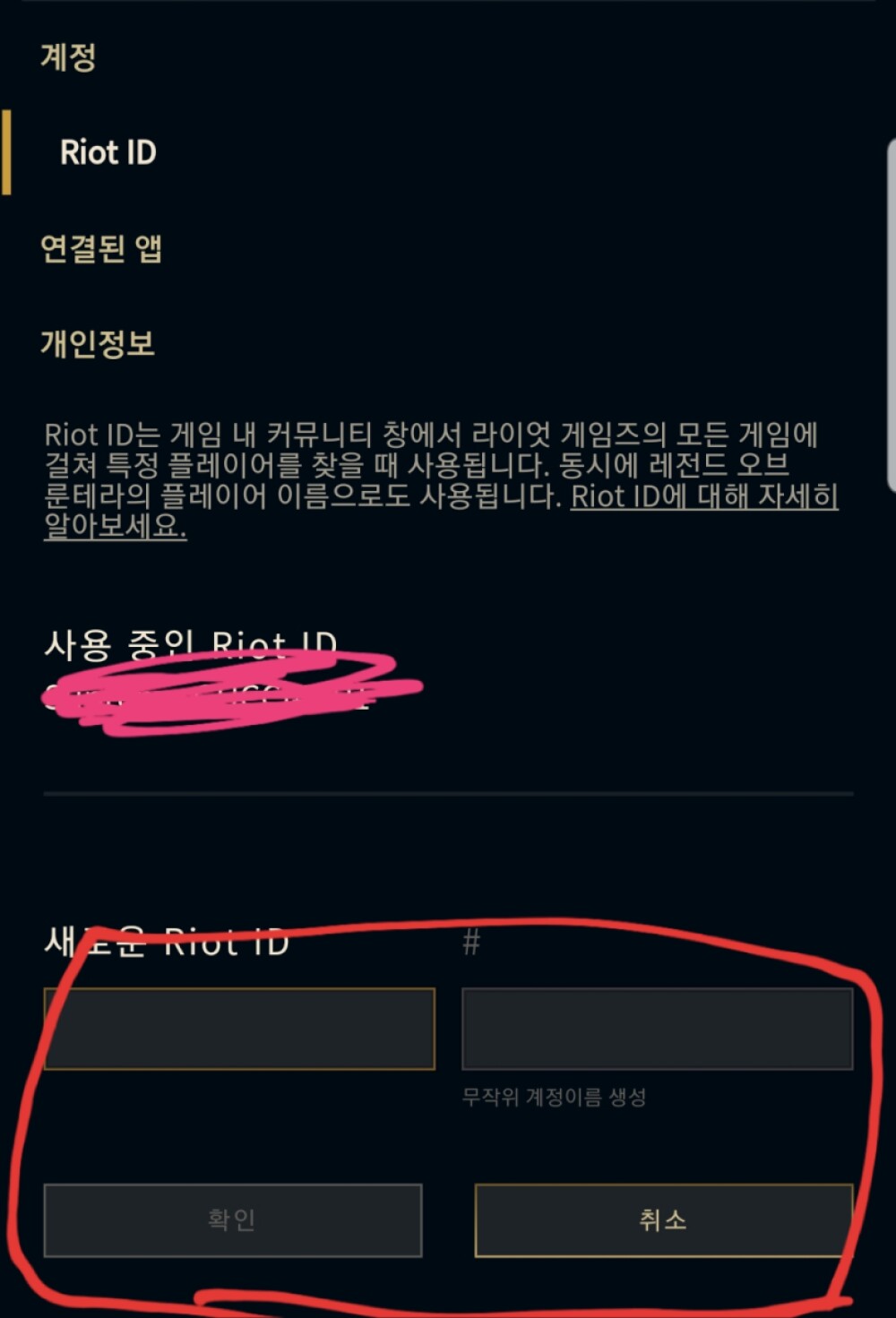Image resolution: width=896 pixels, height=1318 pixels.
Task: Focus the 새로운 Riot ID name field
Action: click(x=239, y=1029)
